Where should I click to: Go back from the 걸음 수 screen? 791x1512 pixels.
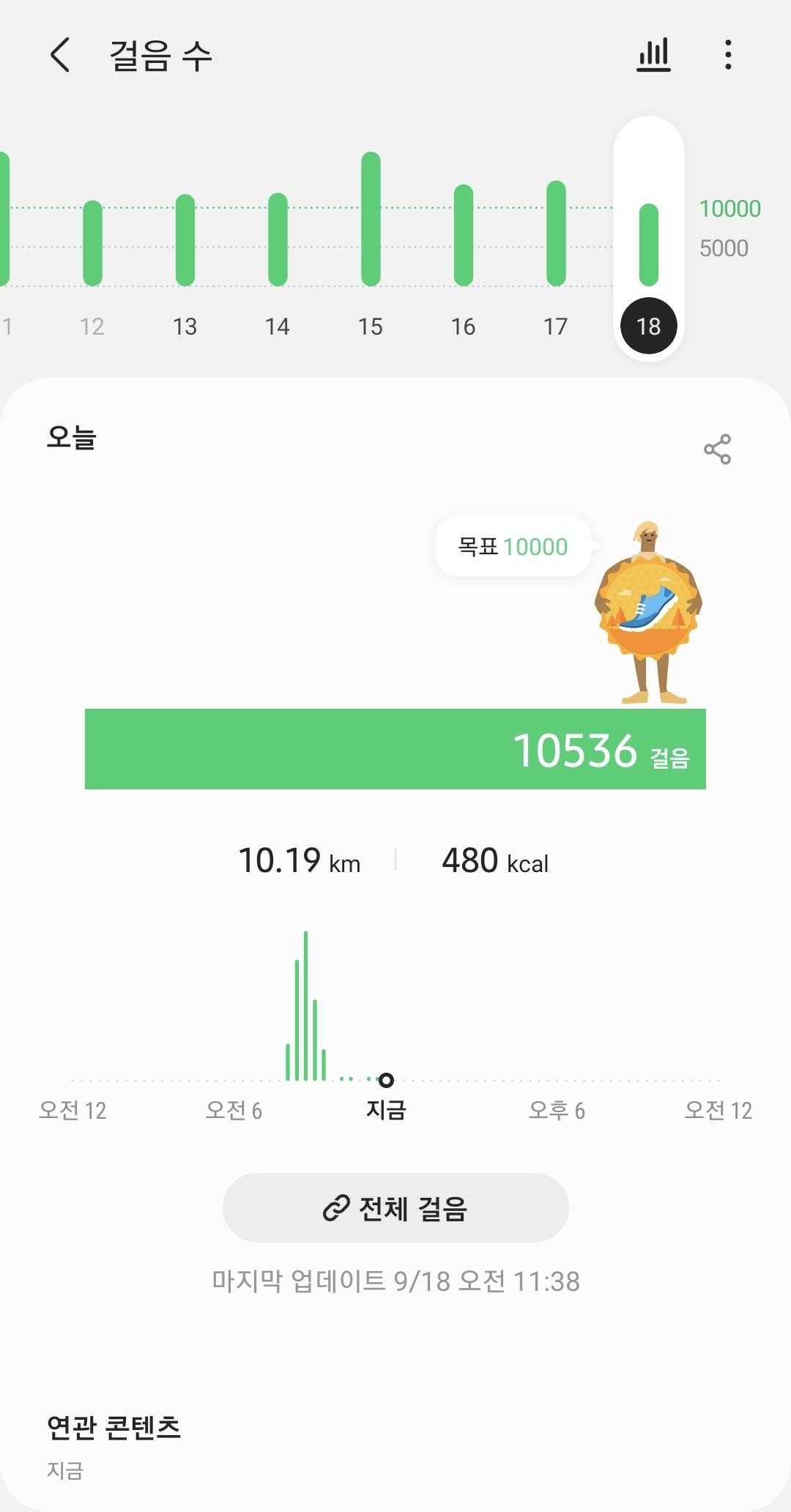pyautogui.click(x=60, y=56)
